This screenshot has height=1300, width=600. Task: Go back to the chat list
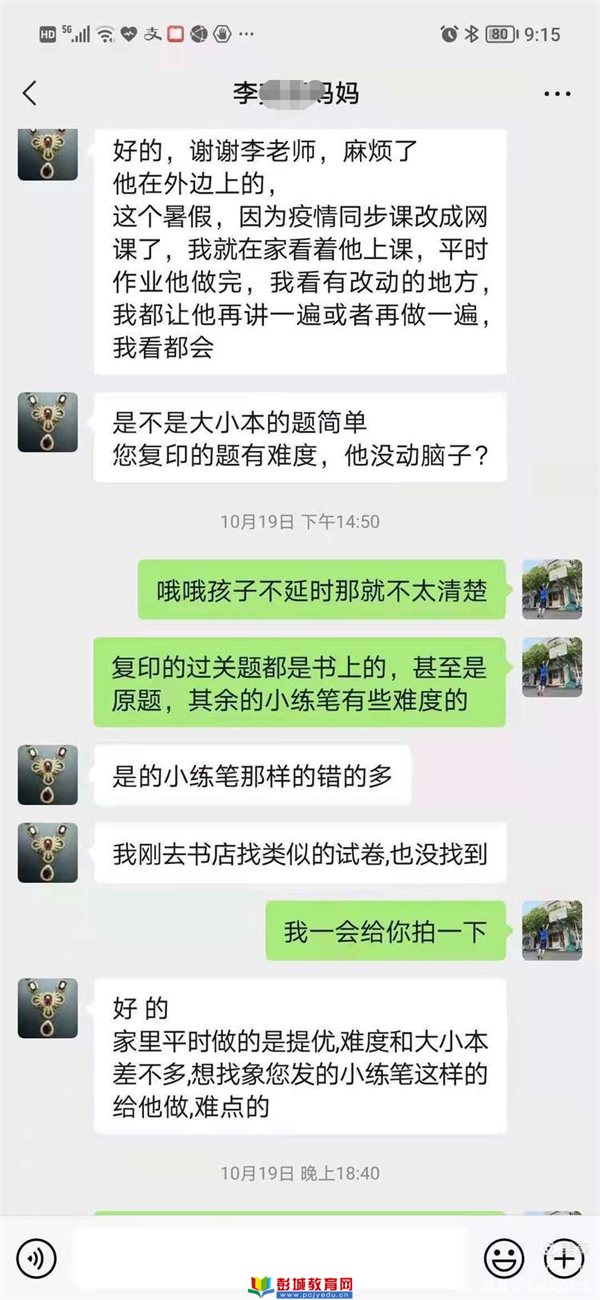[30, 94]
